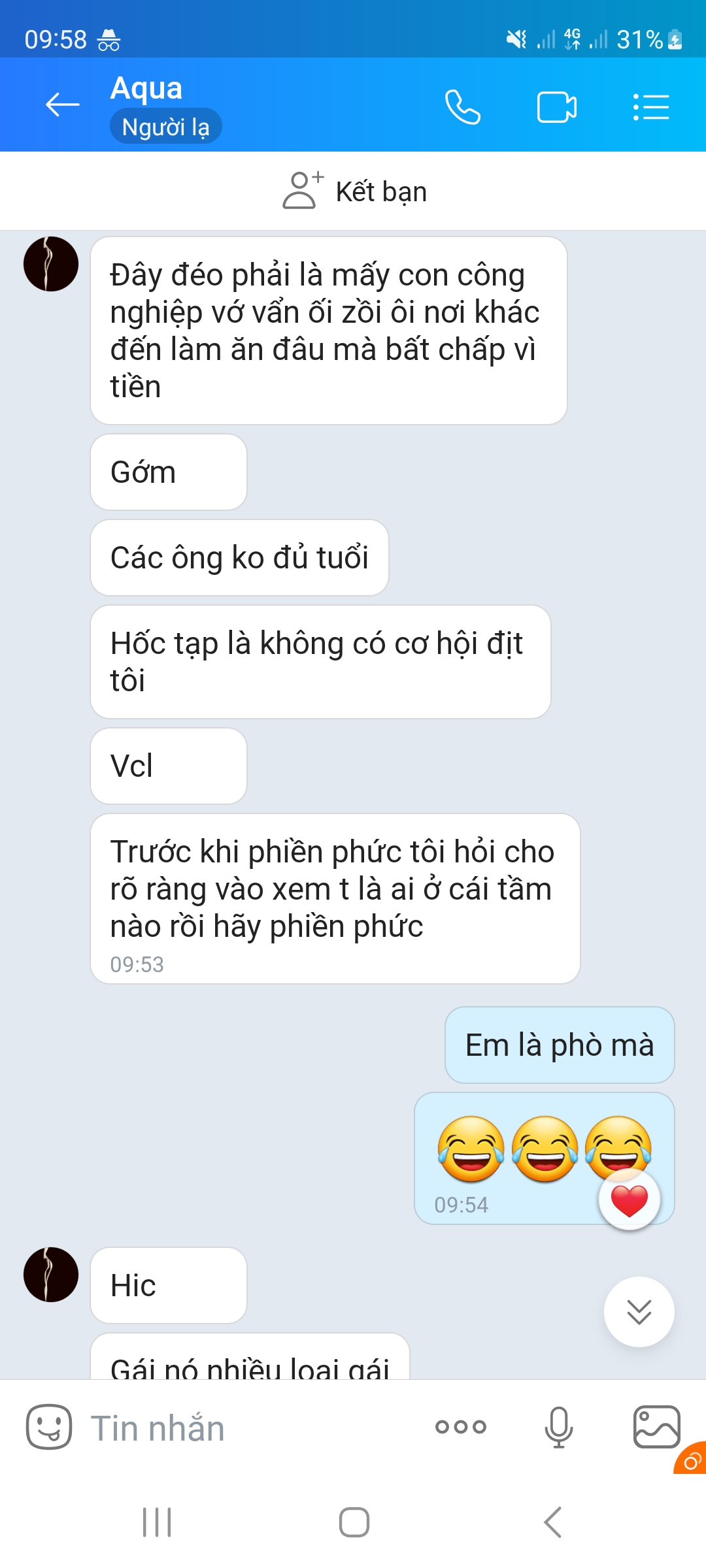Open the sticker and emoji picker

(49, 1427)
